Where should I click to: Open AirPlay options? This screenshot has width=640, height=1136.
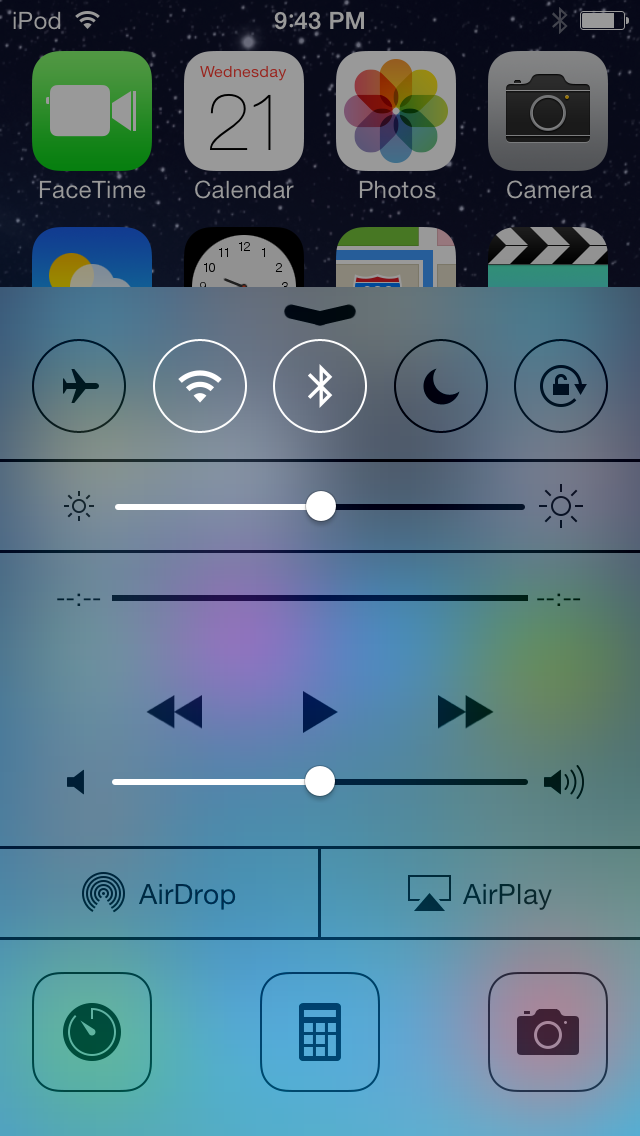(480, 893)
